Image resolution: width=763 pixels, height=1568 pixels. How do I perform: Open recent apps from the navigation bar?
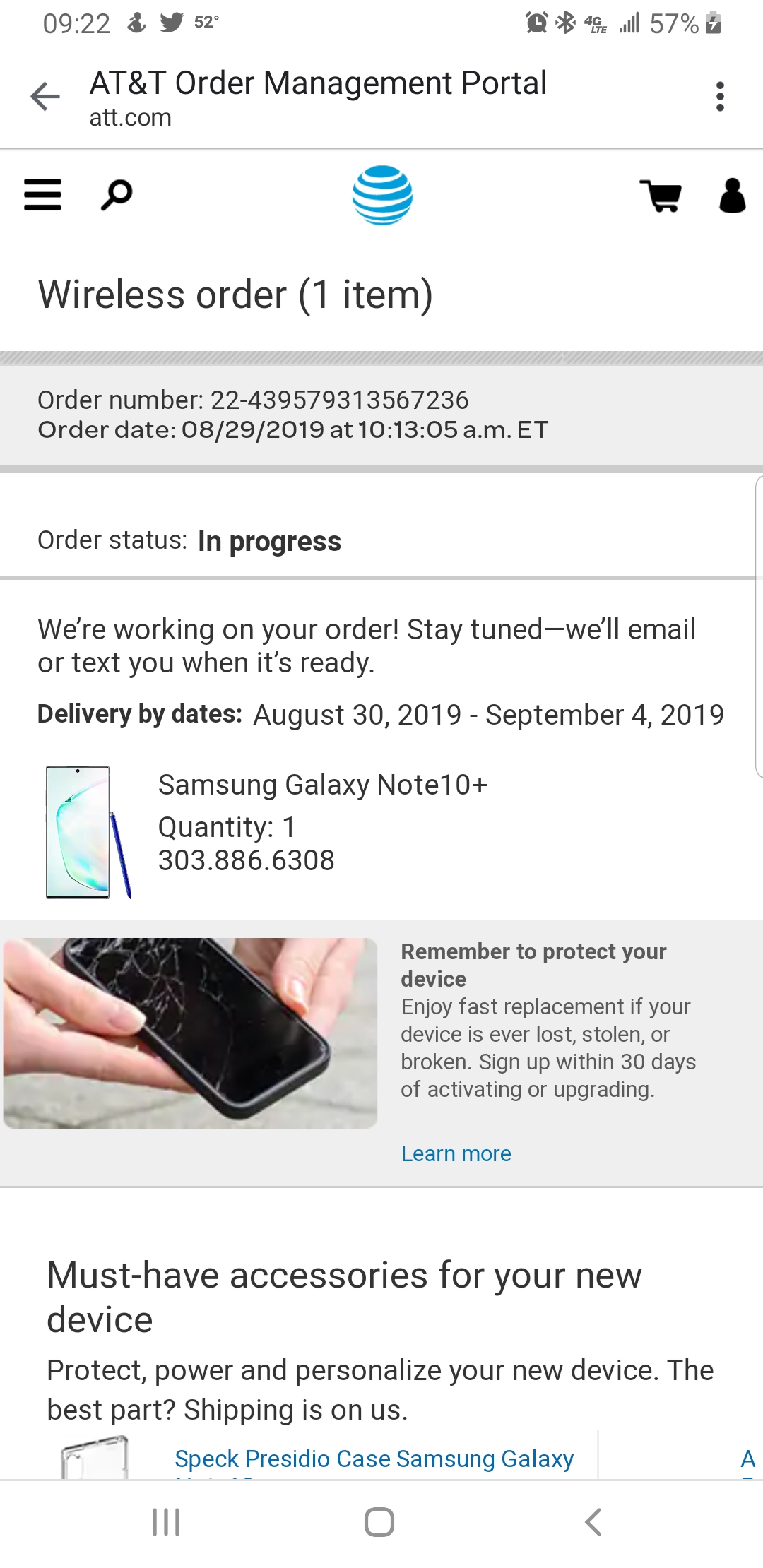(x=167, y=1522)
